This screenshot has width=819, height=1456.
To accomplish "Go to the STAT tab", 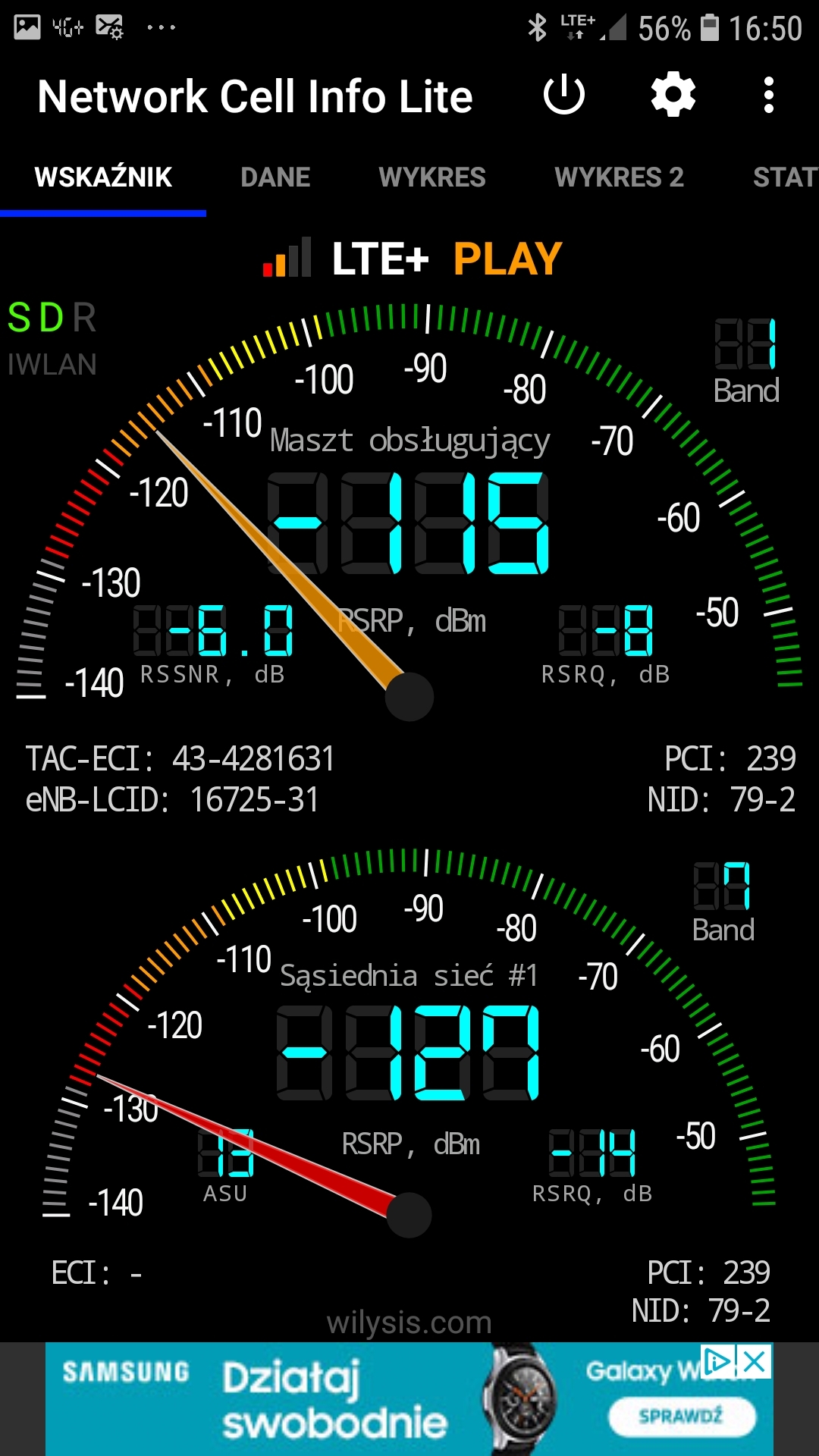I will (x=785, y=177).
